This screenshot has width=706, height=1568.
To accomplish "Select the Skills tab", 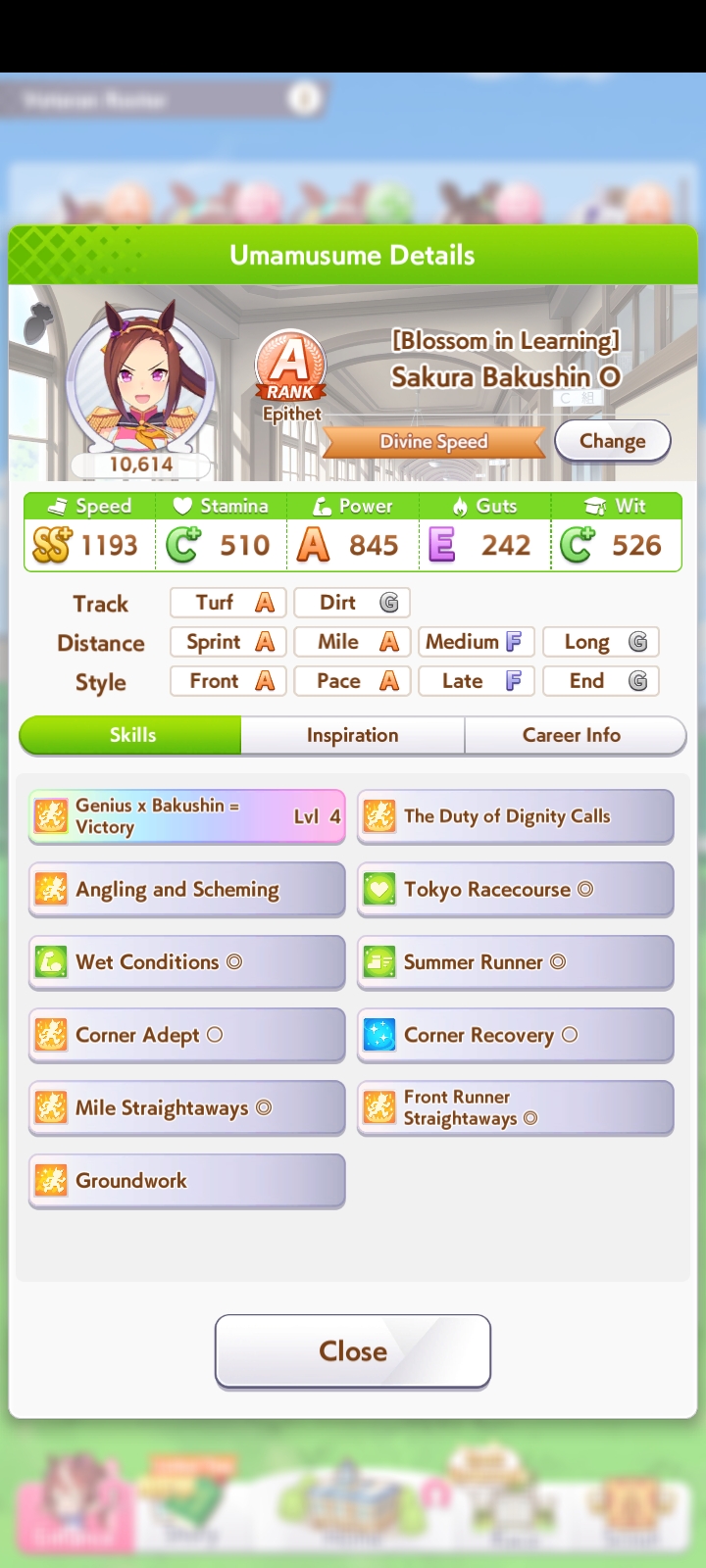I will (x=131, y=735).
